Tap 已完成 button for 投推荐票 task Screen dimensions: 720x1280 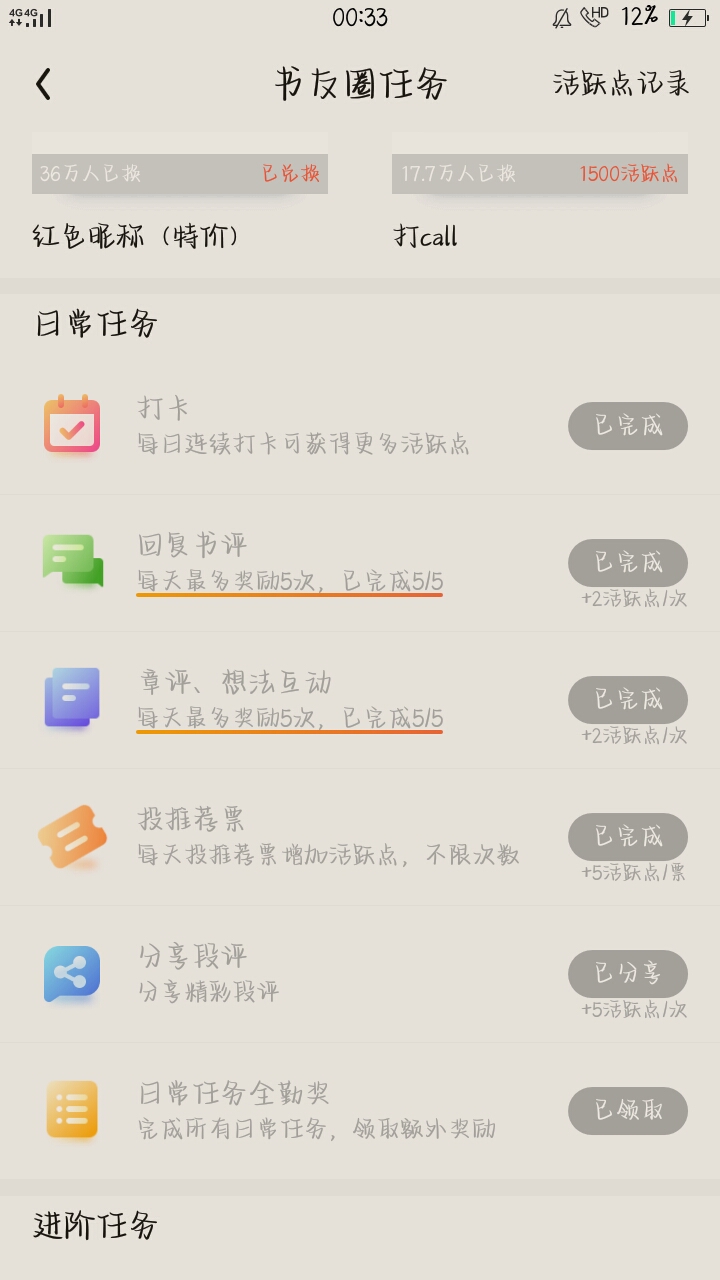coord(628,837)
